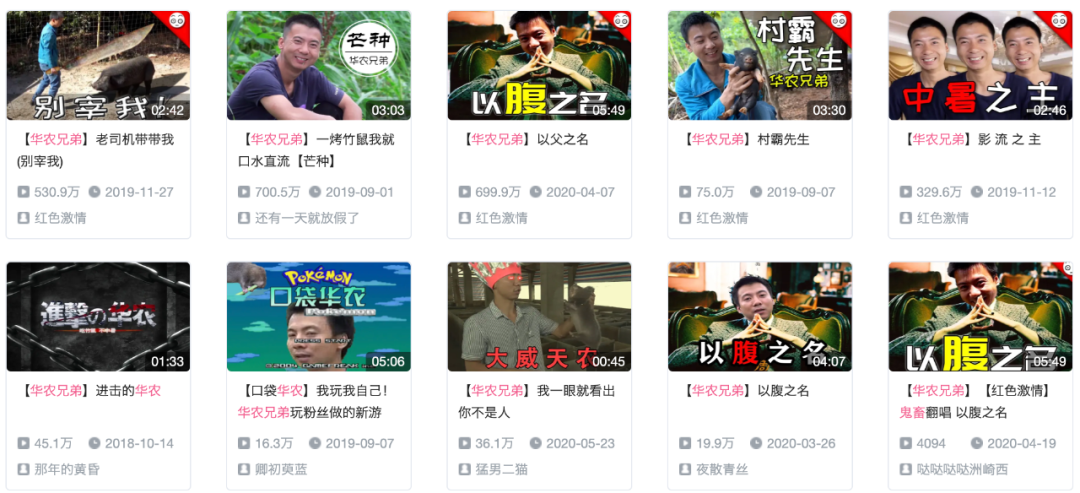The image size is (1080, 493).
Task: Open 以腹之名 video by 夜散青丝
Action: coord(759,317)
